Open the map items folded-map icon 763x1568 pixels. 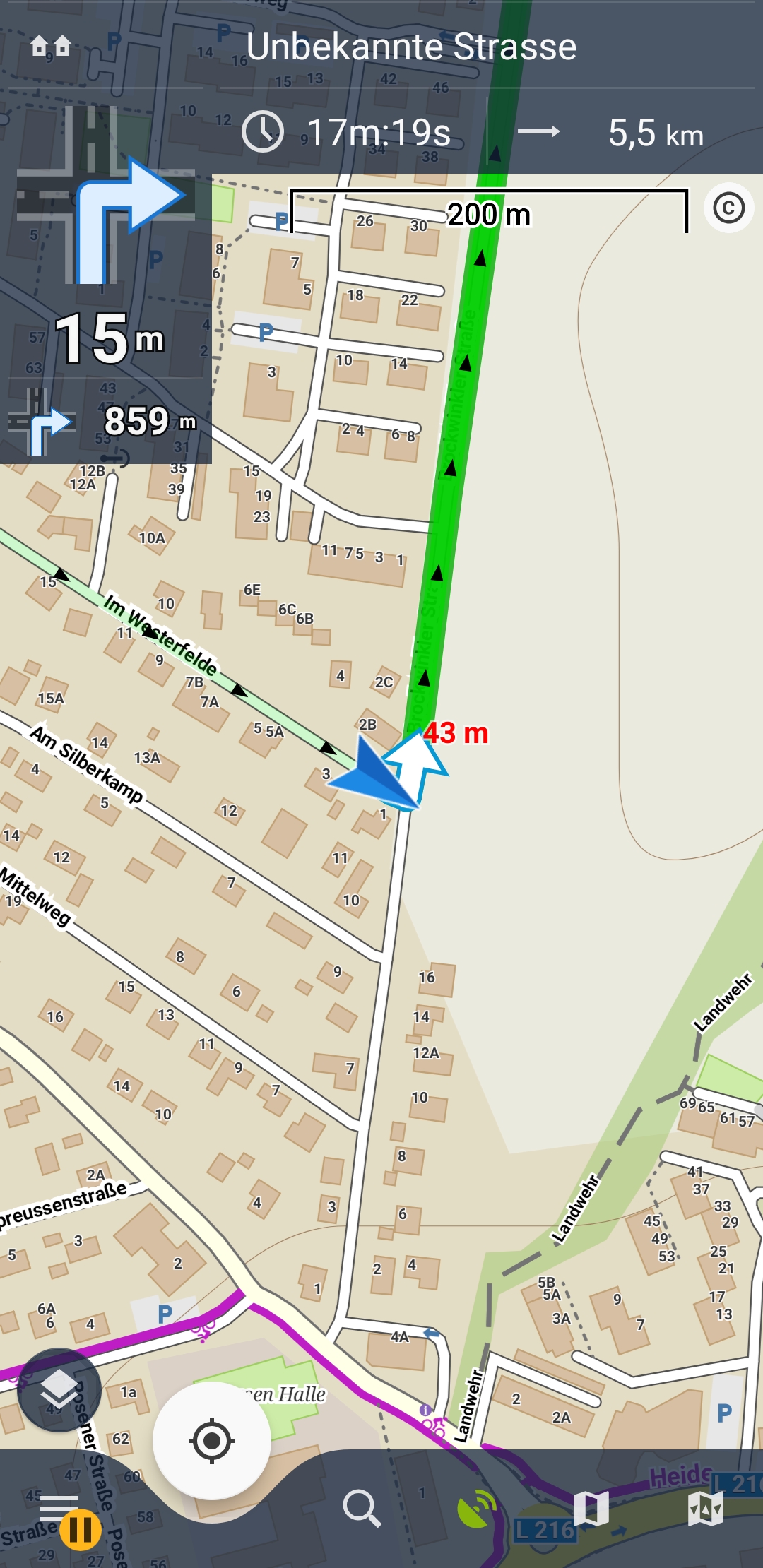pyautogui.click(x=705, y=1508)
